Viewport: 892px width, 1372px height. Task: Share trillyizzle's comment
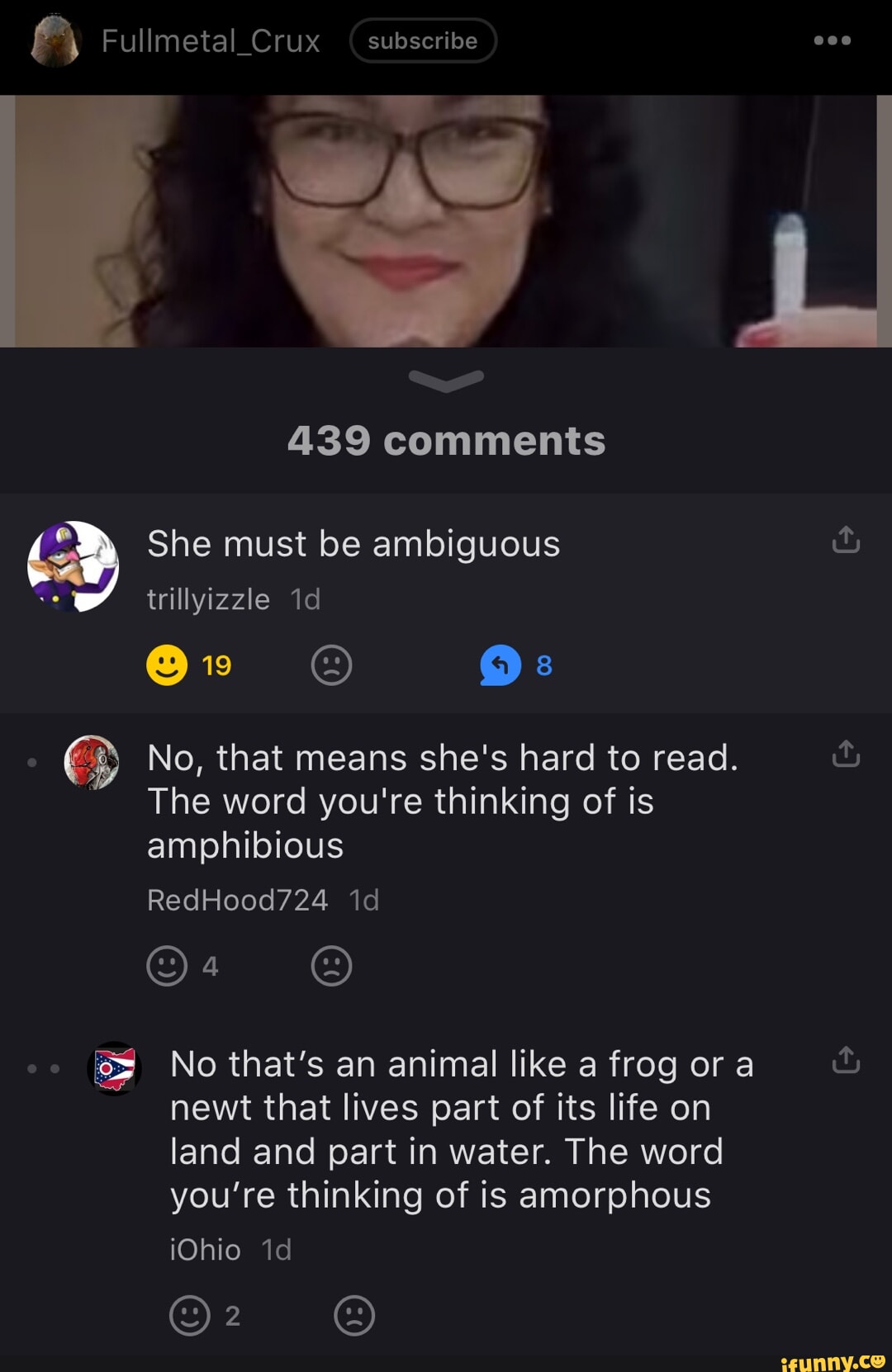pos(846,540)
